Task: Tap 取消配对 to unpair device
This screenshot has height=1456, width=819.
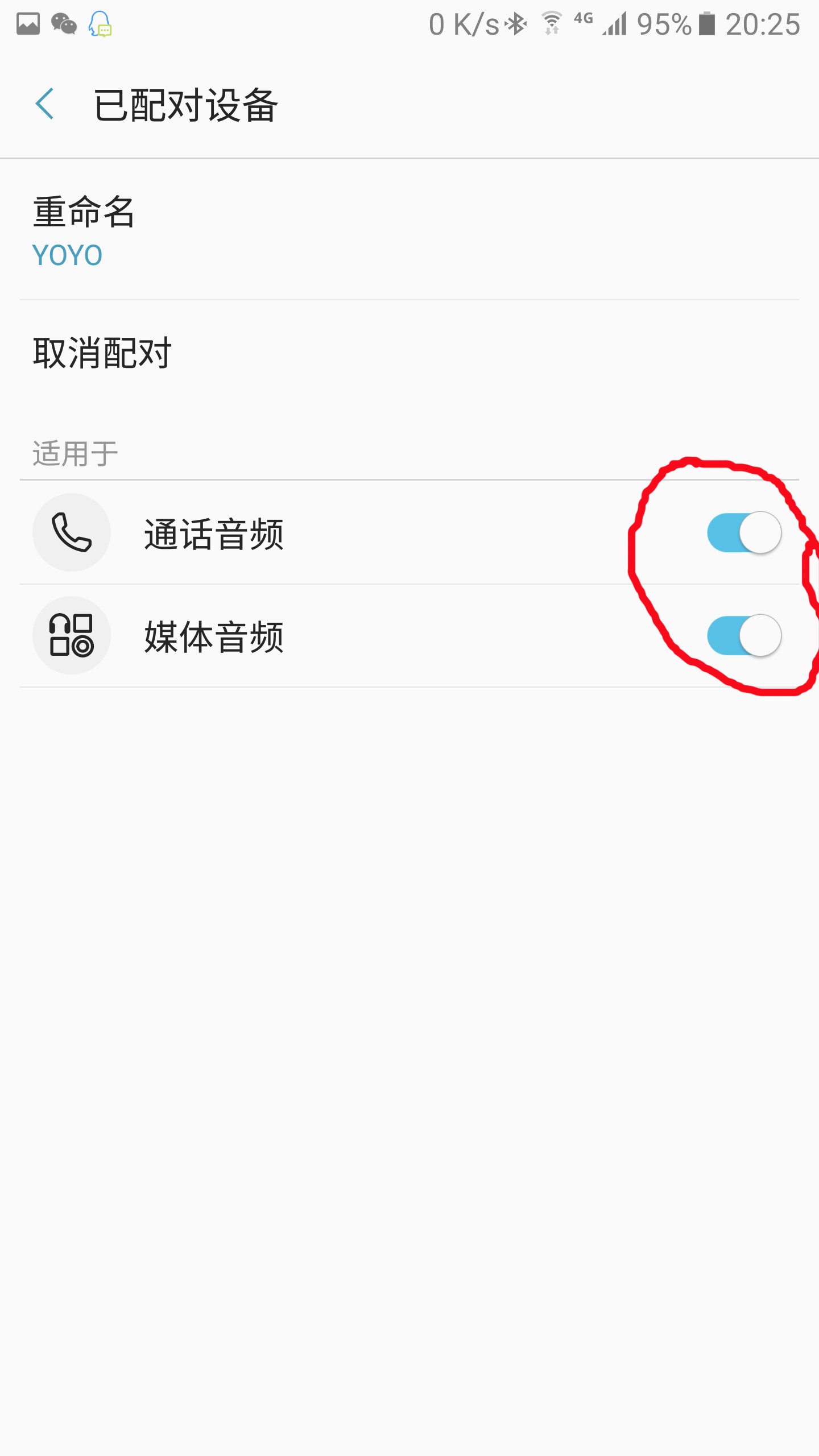Action: pyautogui.click(x=102, y=353)
